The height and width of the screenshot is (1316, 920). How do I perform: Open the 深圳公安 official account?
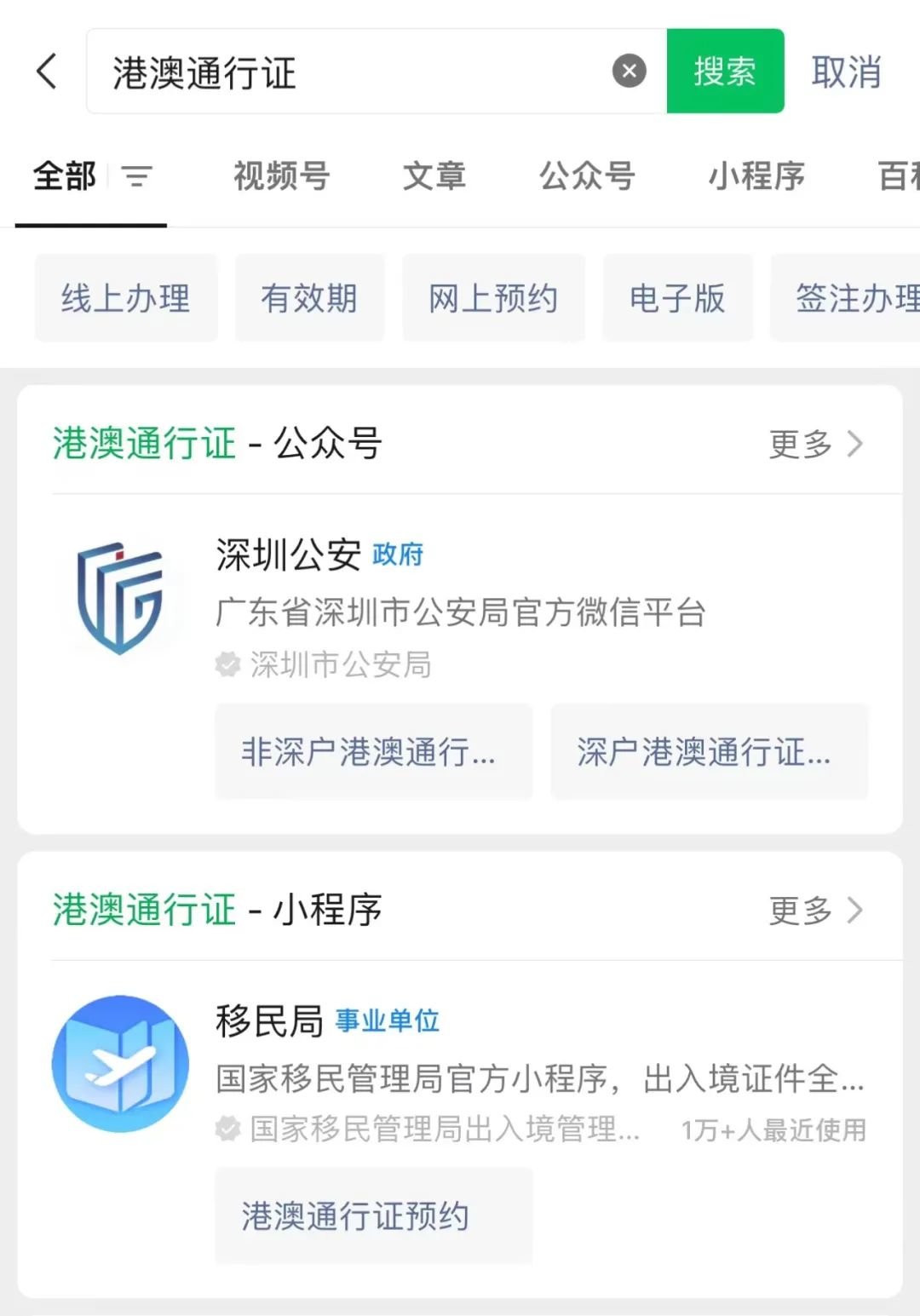click(290, 555)
